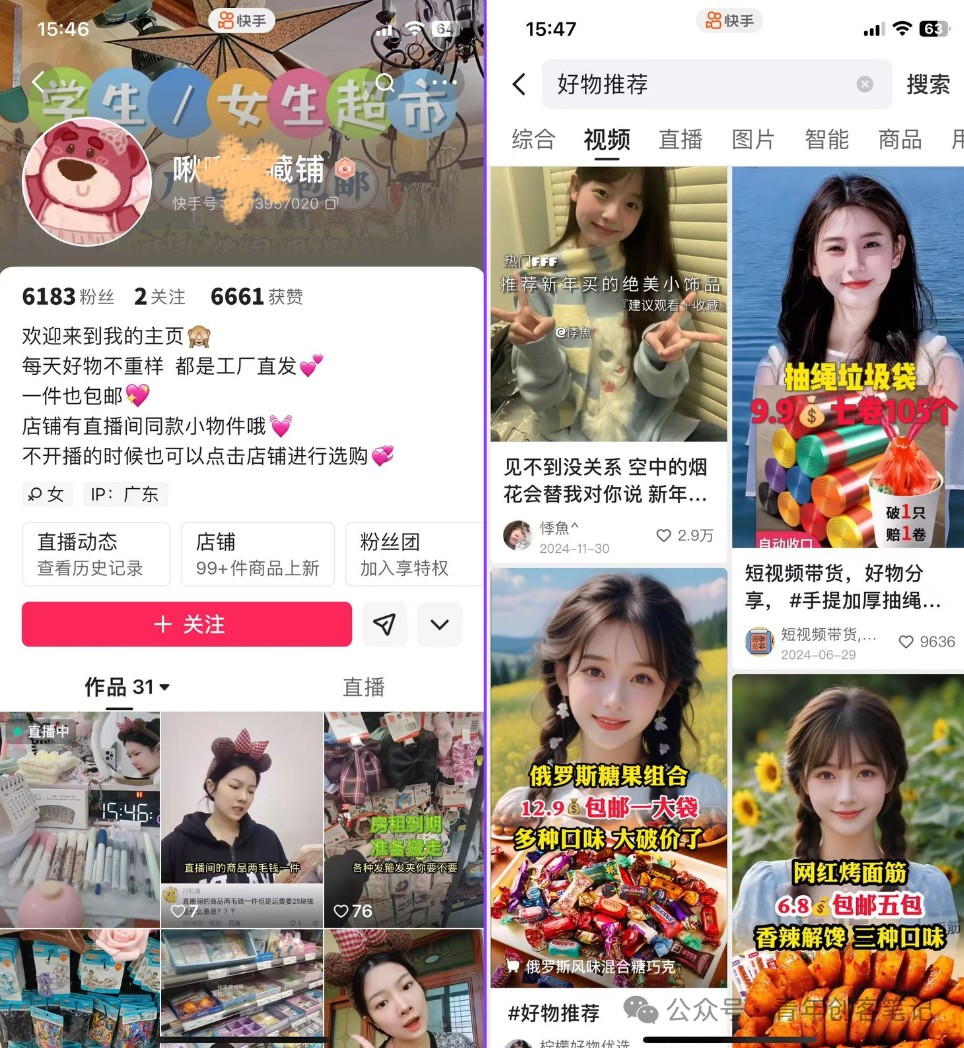This screenshot has width=964, height=1048.
Task: Switch to the 综合 results tab
Action: 533,139
